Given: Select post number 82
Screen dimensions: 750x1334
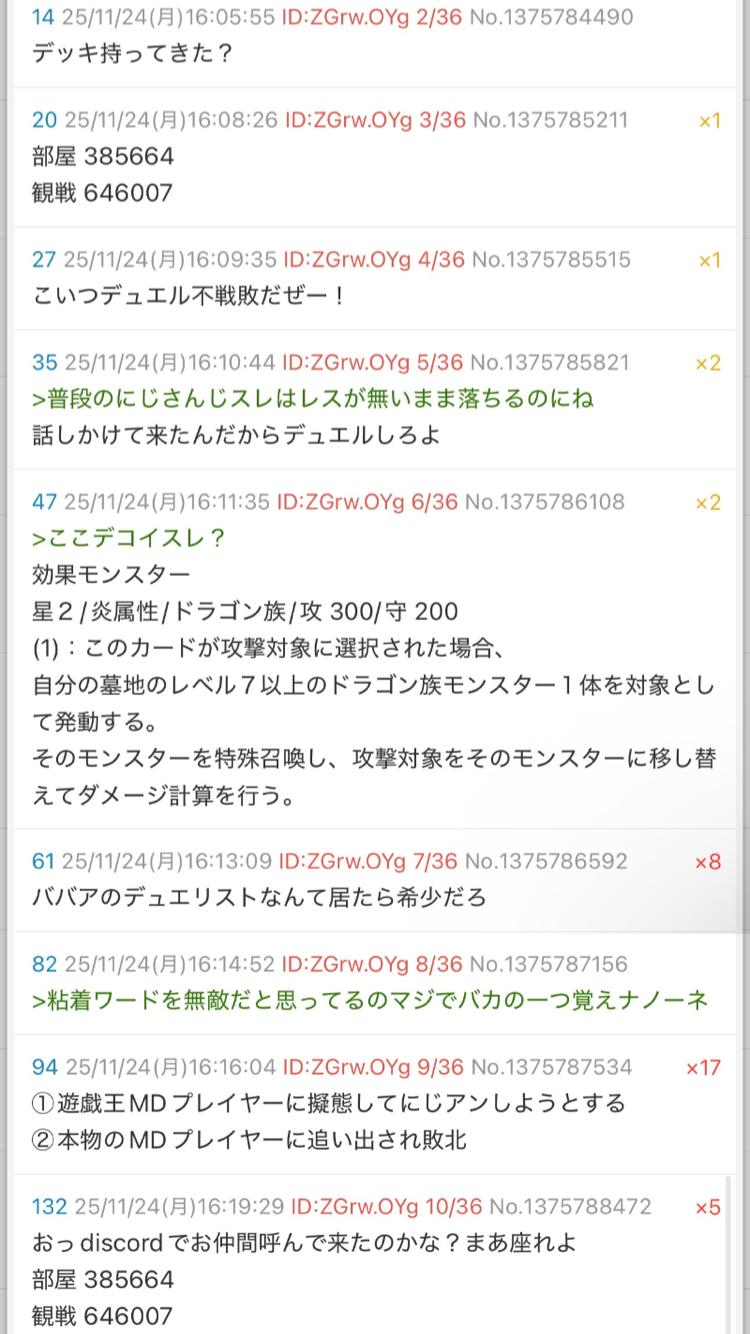Looking at the screenshot, I should tap(44, 963).
